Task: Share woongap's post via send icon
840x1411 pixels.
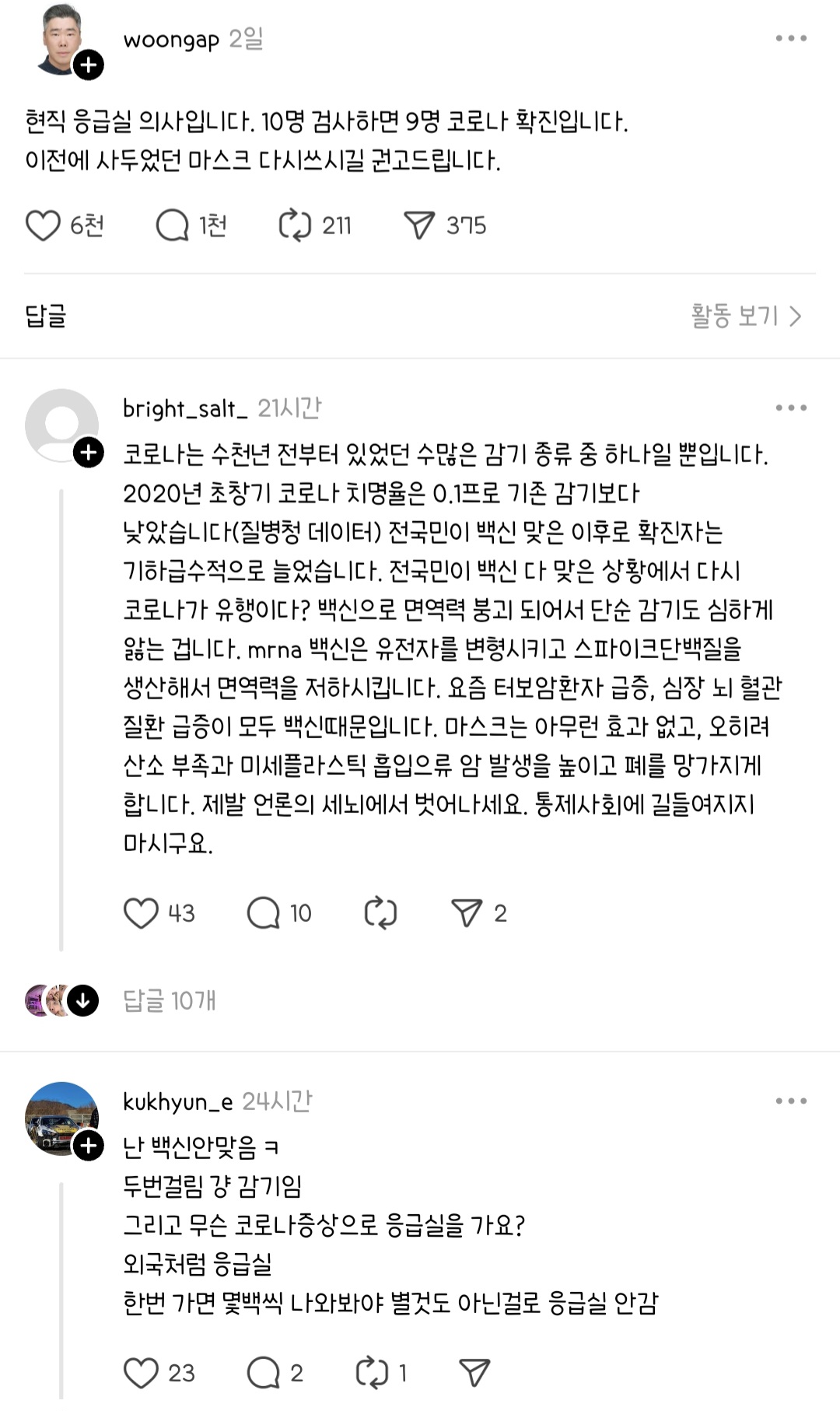Action: [x=419, y=226]
